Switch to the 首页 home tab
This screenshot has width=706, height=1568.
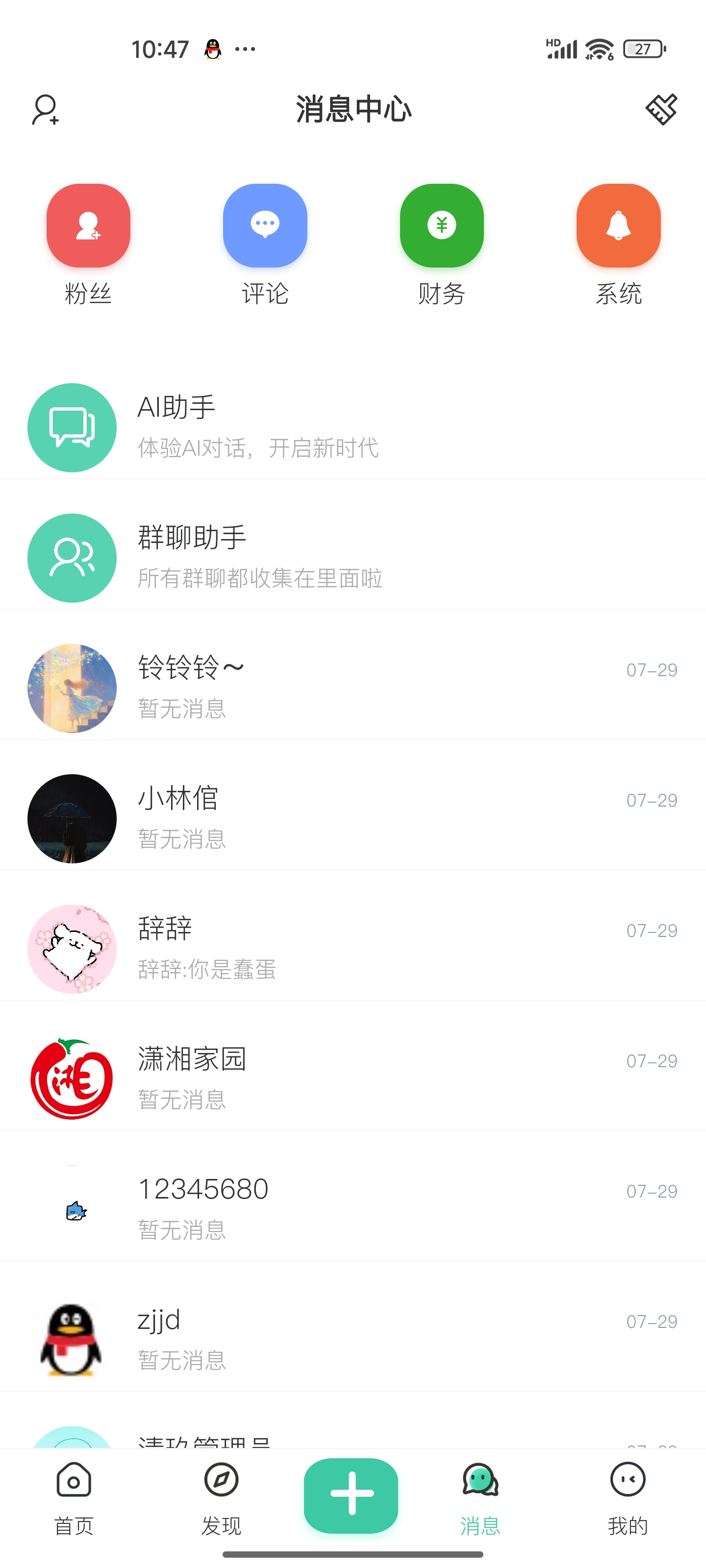(73, 1503)
